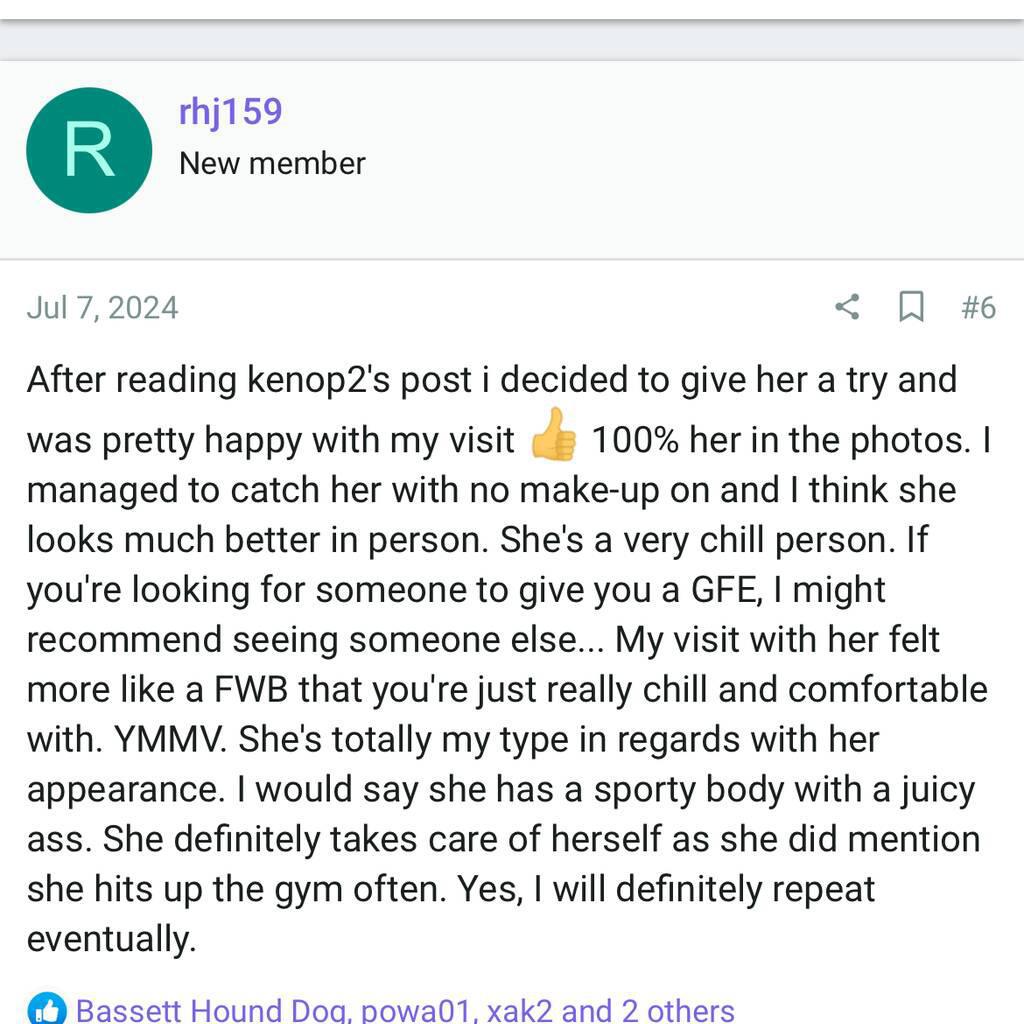
Task: Open the Jul 7, 2024 date link
Action: 102,307
